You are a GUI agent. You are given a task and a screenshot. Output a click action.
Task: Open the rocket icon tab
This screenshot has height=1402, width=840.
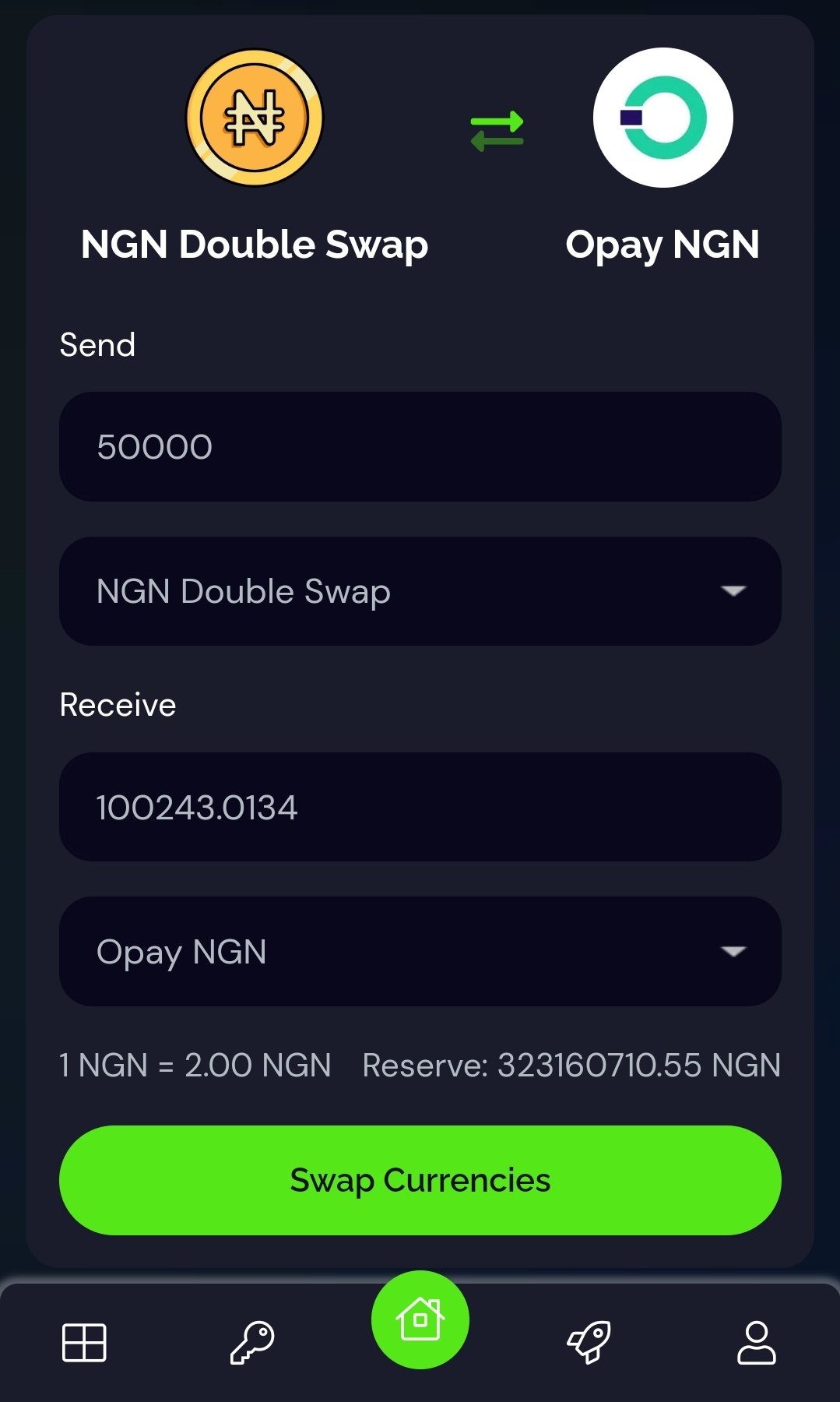coord(589,1343)
